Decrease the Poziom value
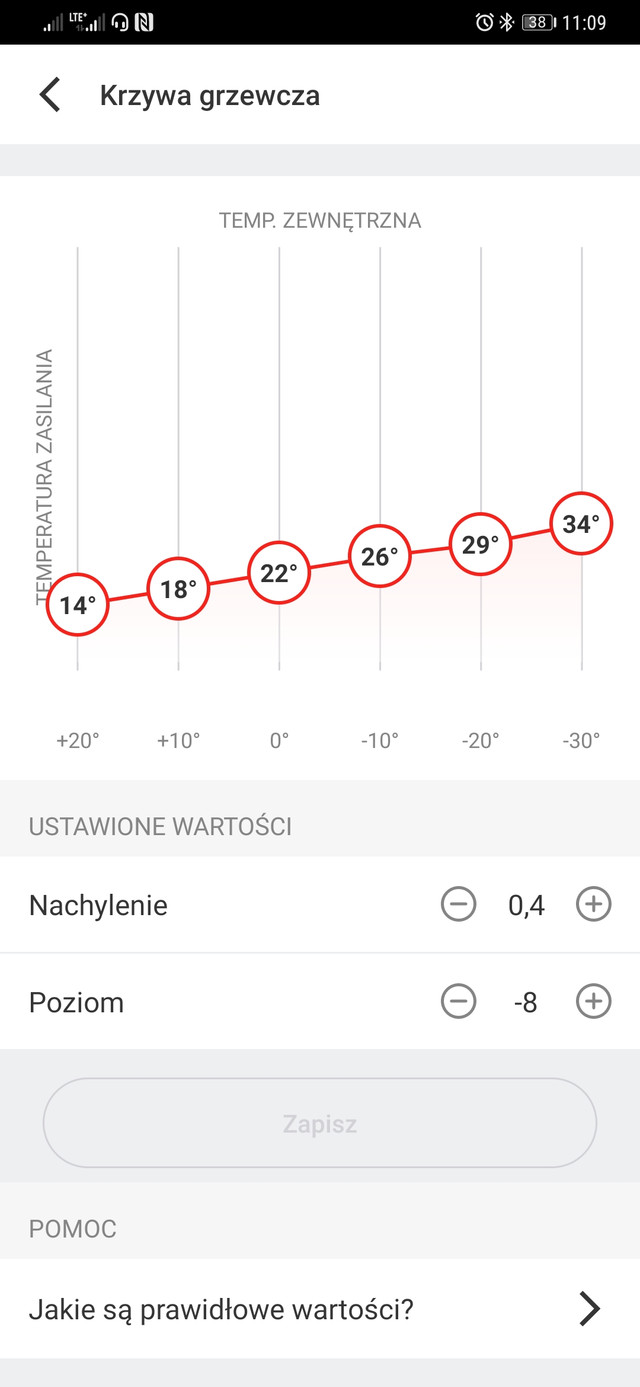The width and height of the screenshot is (640, 1387). coord(458,1001)
